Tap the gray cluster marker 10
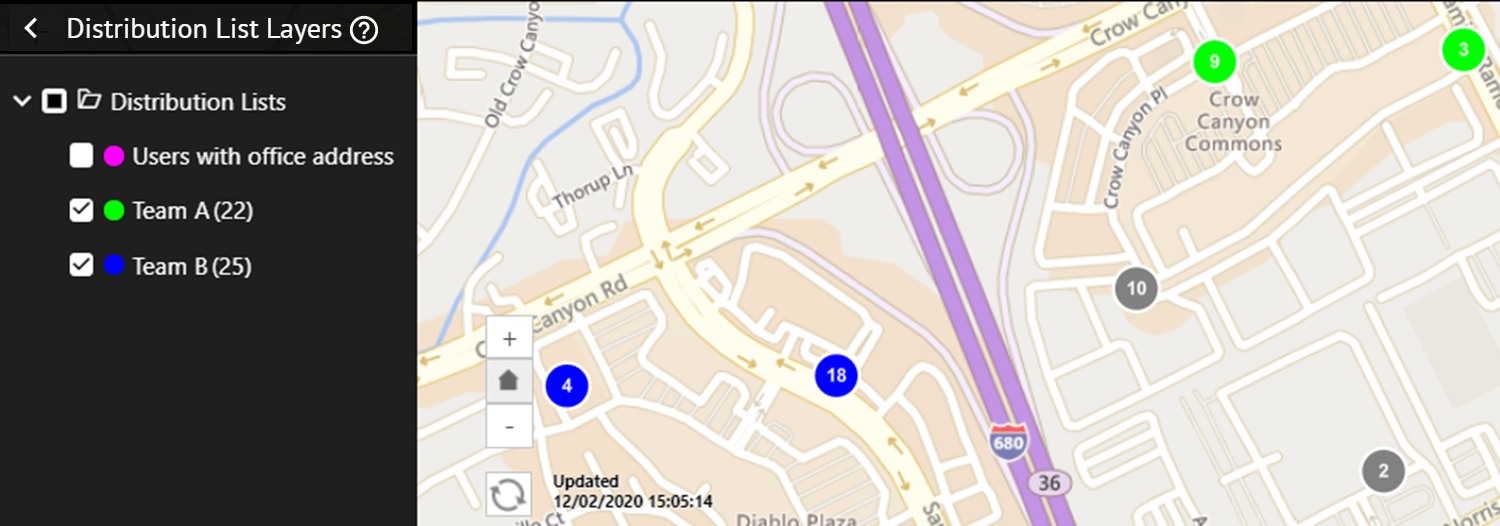The width and height of the screenshot is (1500, 526). pos(1136,289)
